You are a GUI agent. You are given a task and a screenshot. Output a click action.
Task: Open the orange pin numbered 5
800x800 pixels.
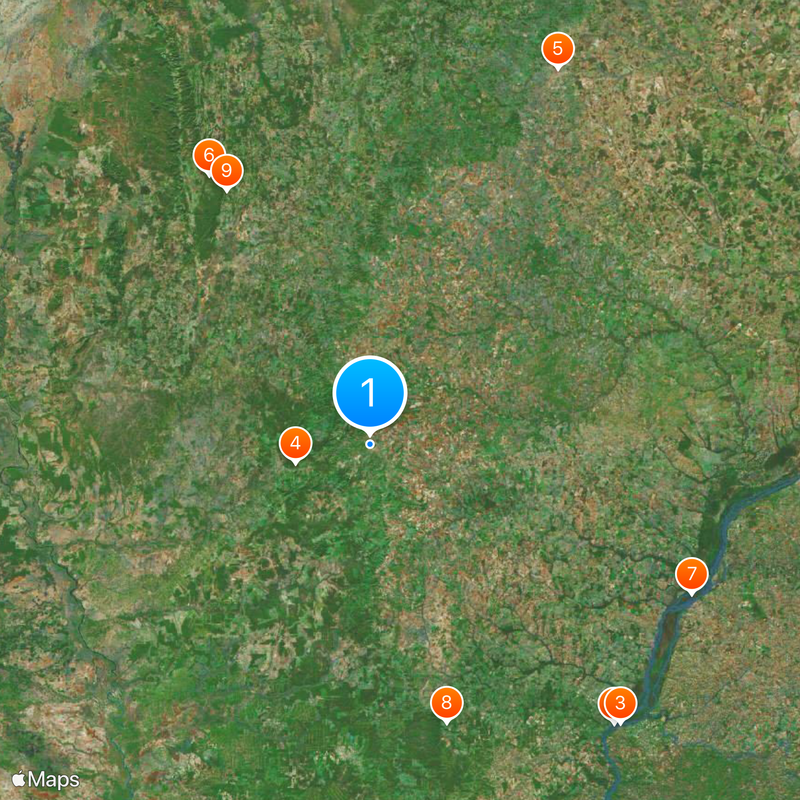[558, 48]
